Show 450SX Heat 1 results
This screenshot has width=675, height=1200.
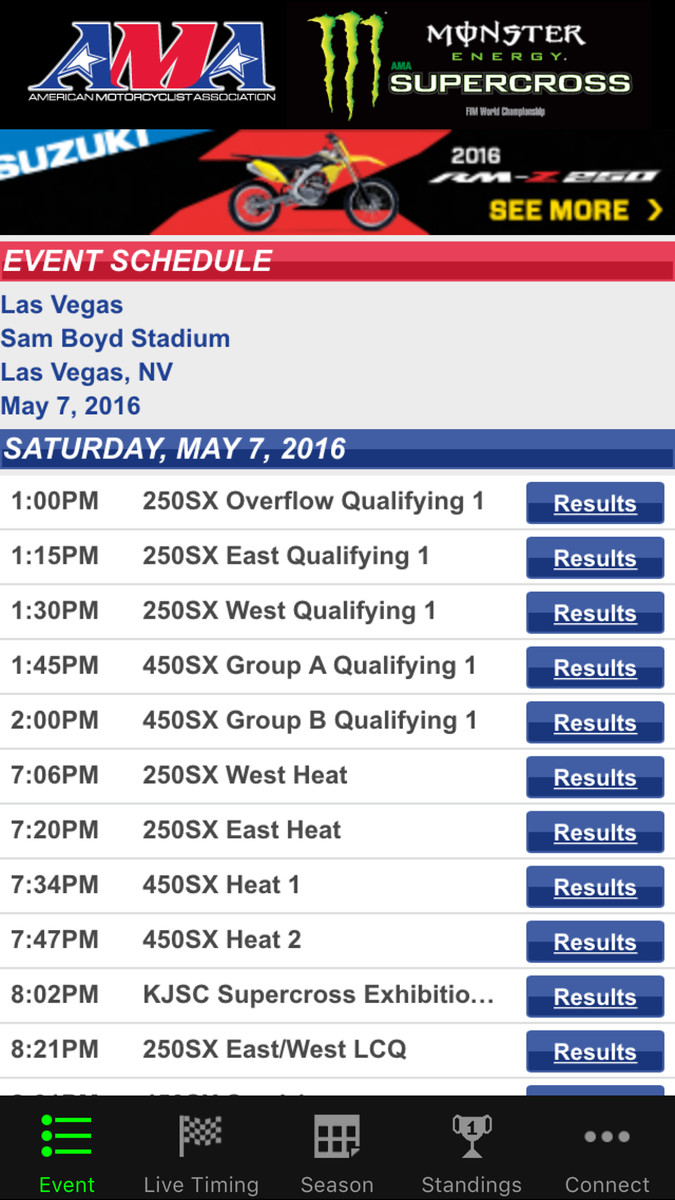595,887
